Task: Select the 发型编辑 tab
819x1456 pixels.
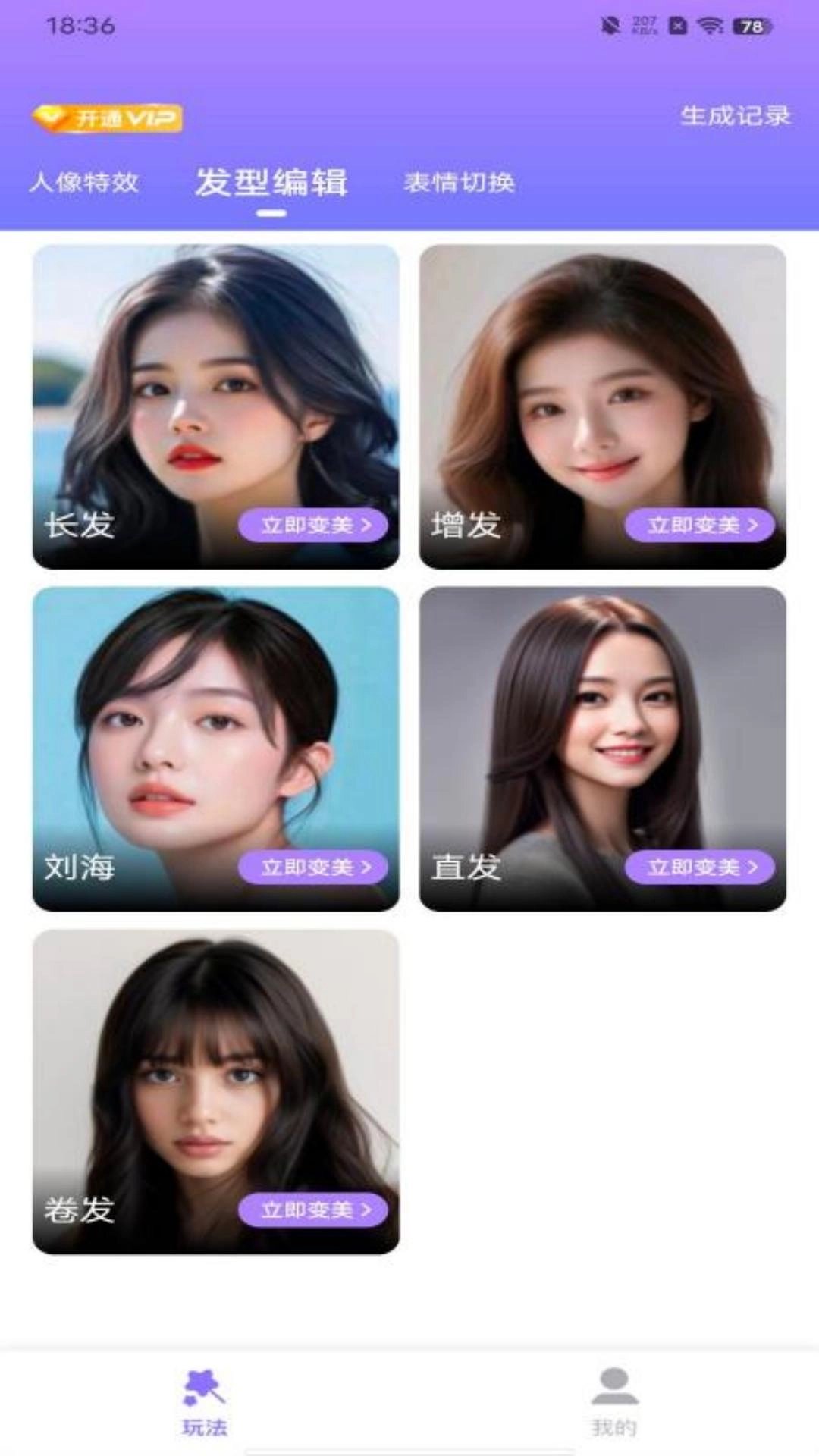Action: coord(271,183)
